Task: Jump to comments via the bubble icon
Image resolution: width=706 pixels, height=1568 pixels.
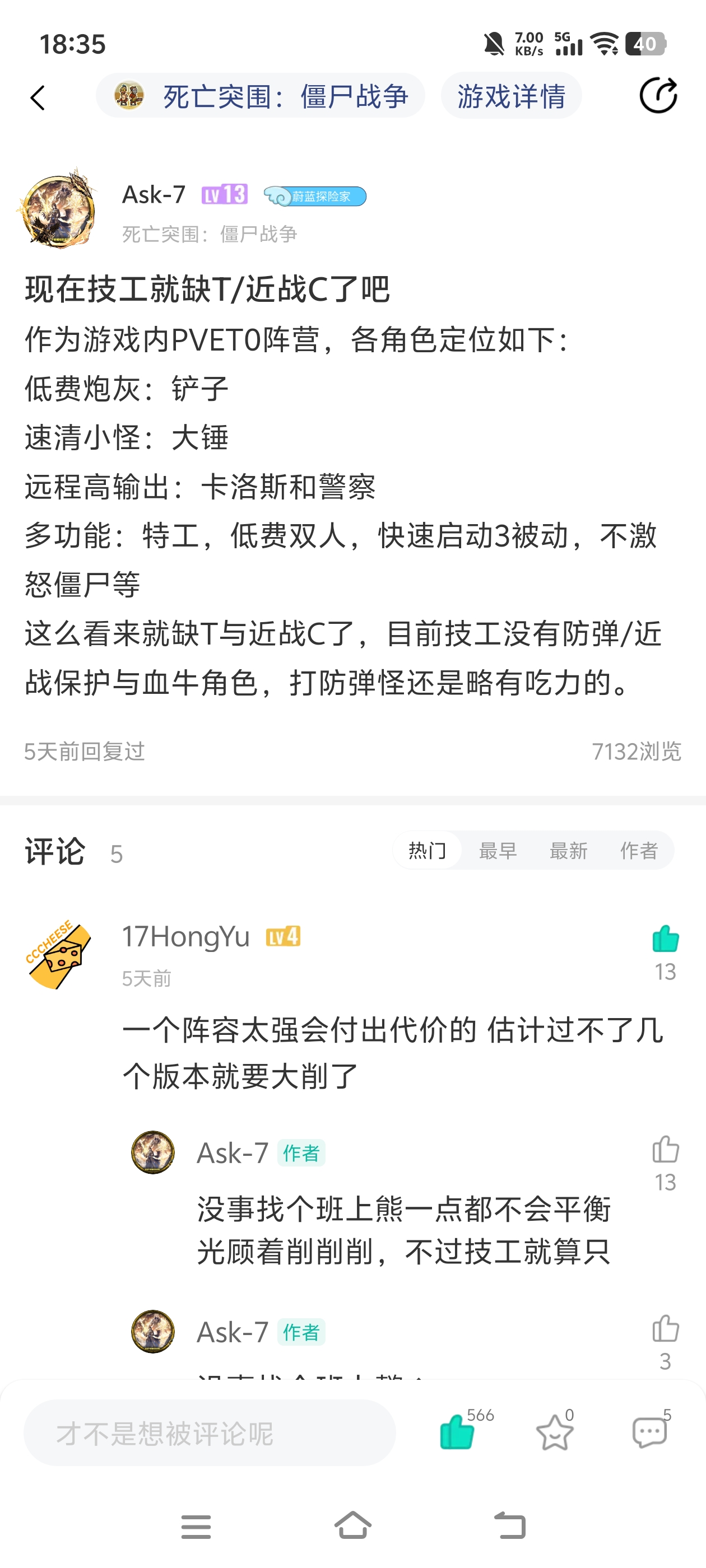Action: [x=649, y=1433]
